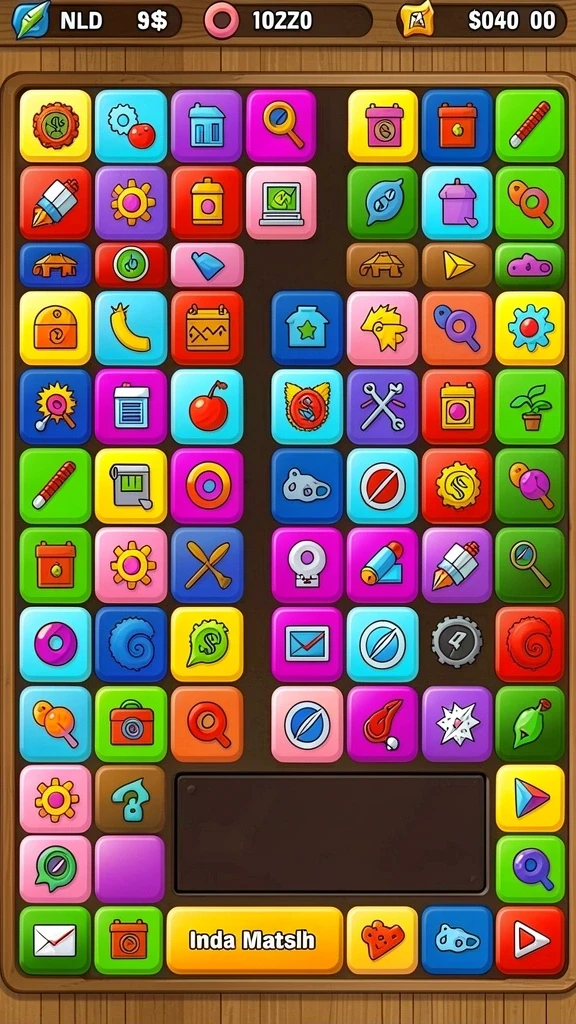Tap the brown question mark tile

point(131,798)
